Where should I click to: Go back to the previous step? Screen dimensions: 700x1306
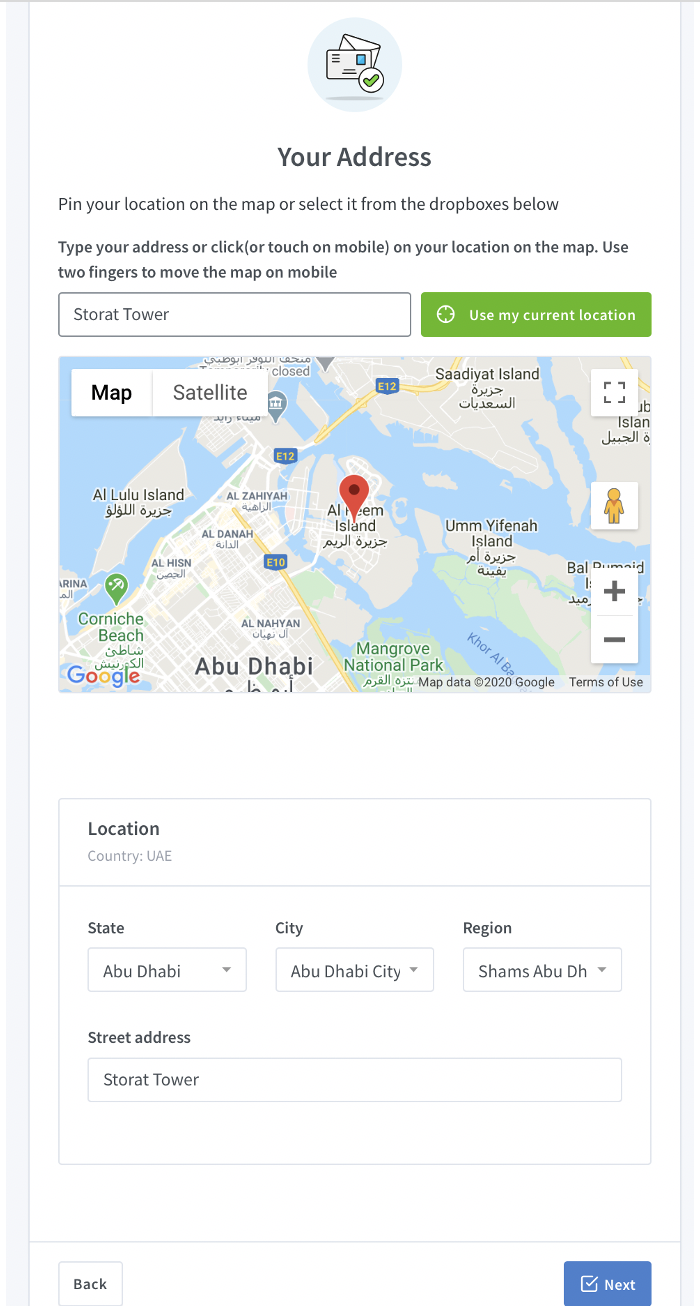90,1284
